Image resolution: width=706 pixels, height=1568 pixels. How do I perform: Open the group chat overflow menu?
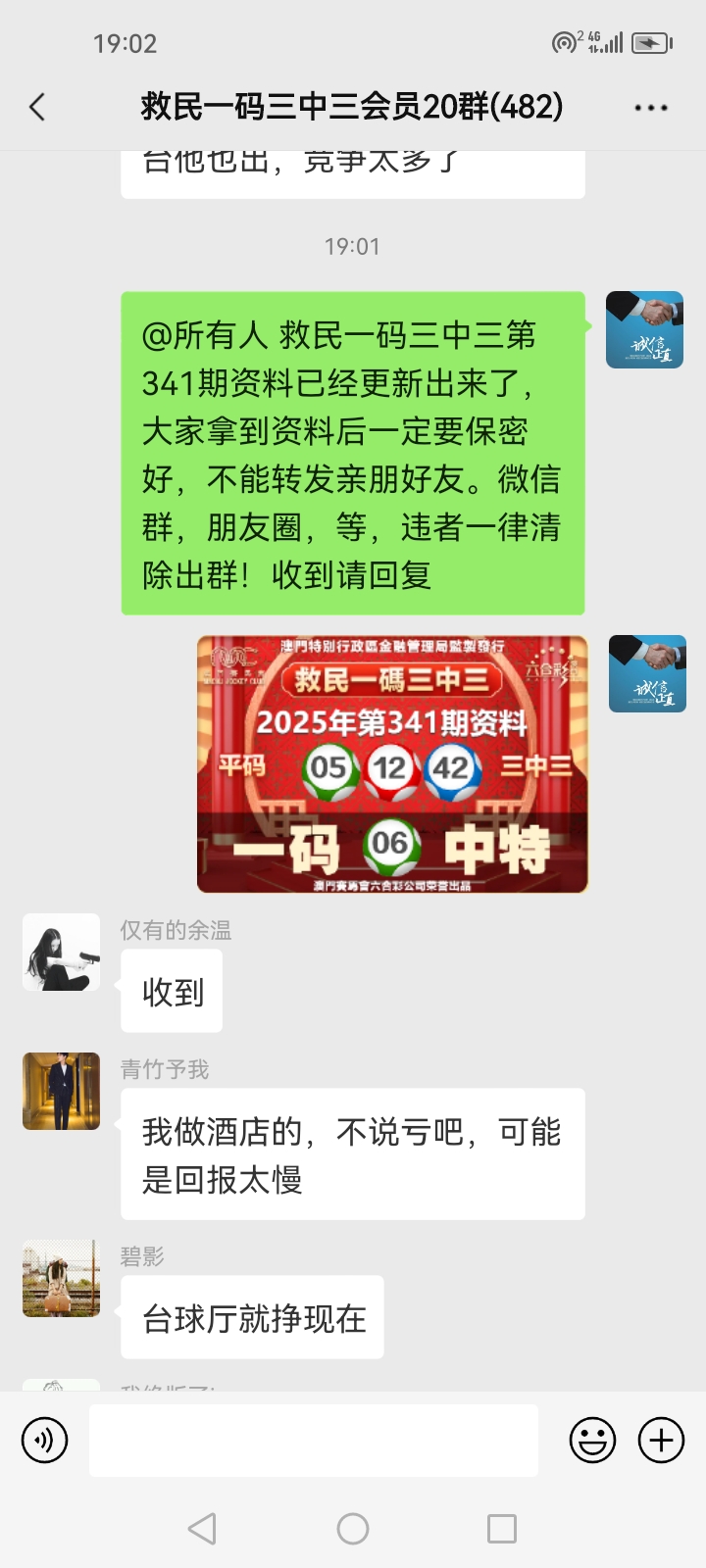pyautogui.click(x=651, y=108)
